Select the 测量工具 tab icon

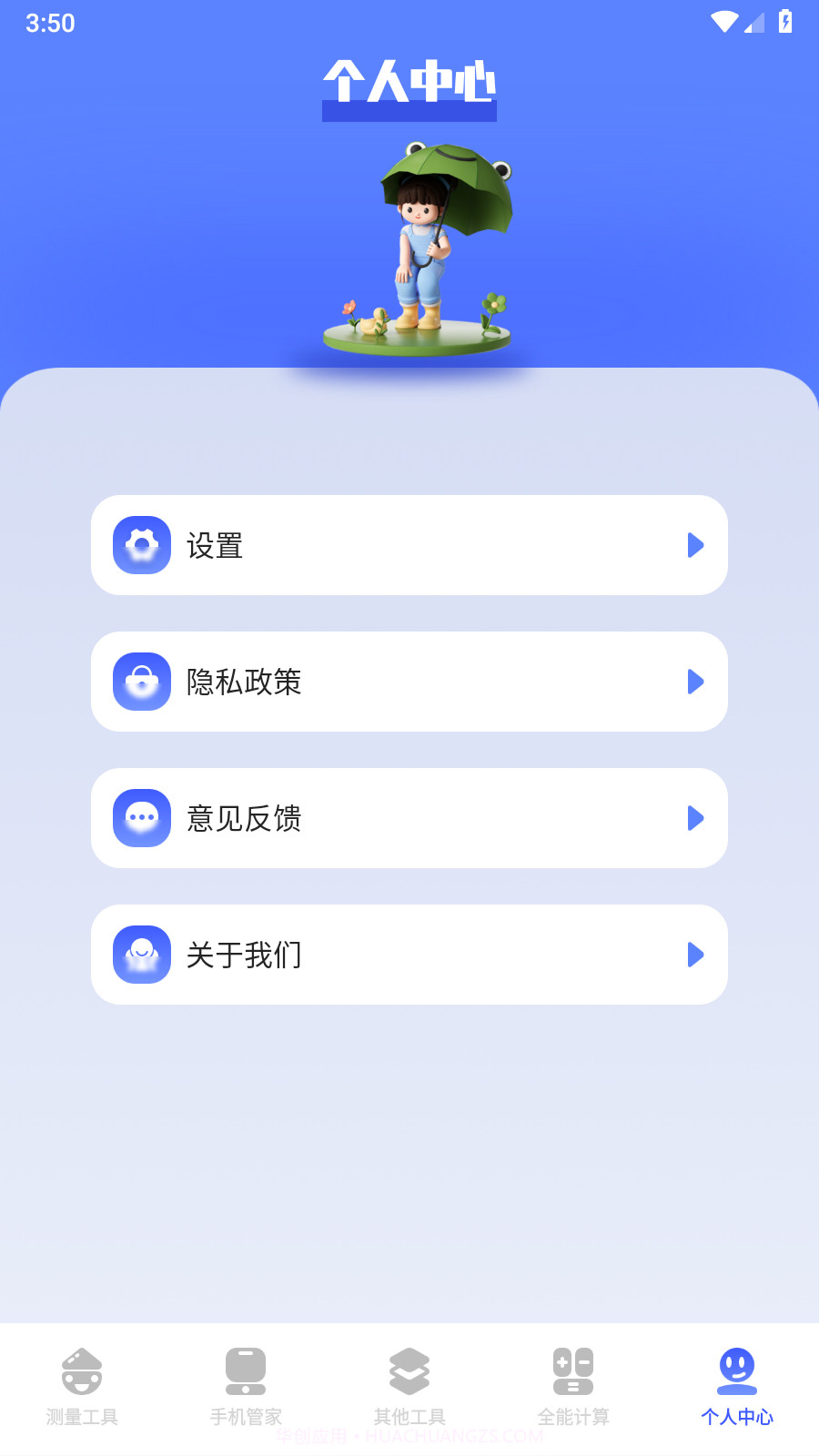82,1372
